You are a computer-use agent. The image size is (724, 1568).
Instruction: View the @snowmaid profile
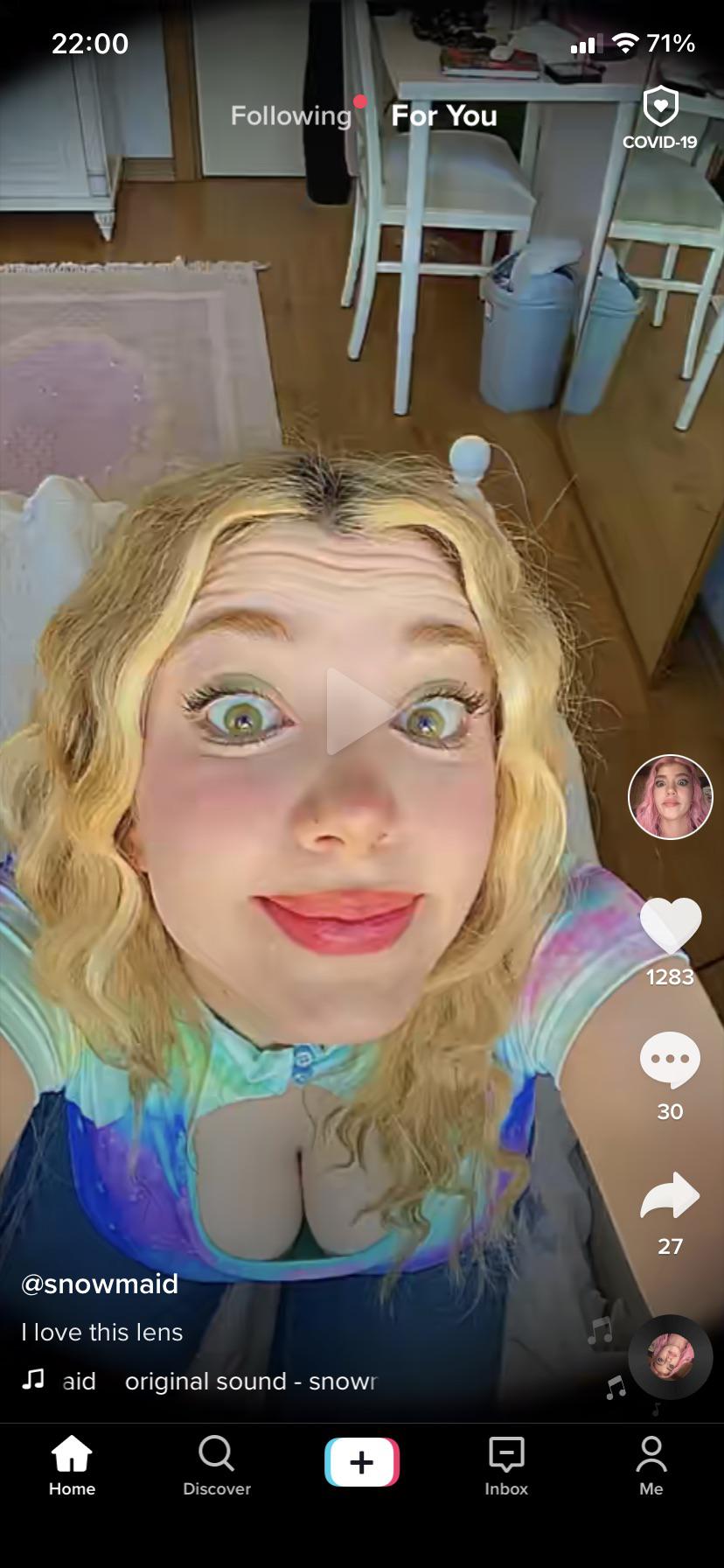pos(100,1284)
